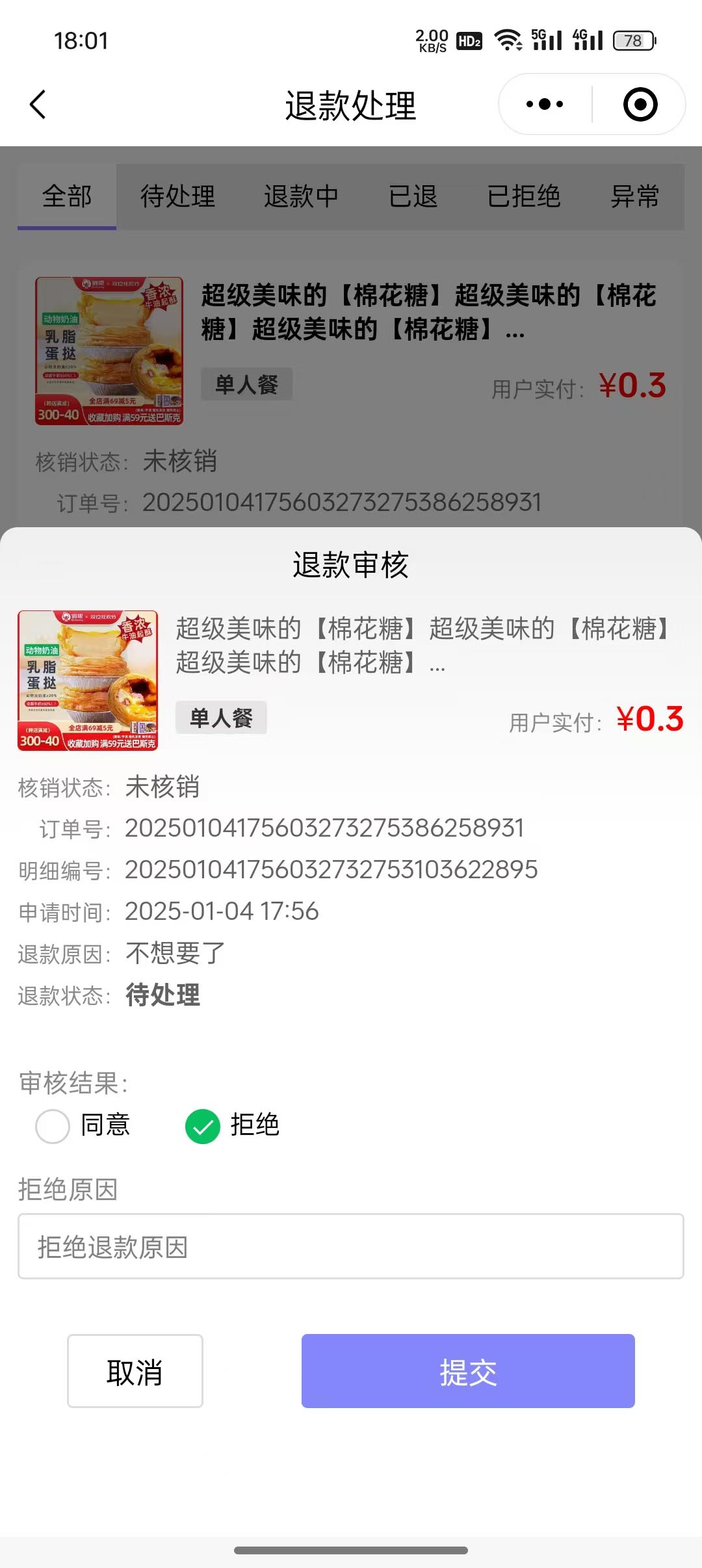Go back from 退款处理 page
702x1568 pixels.
point(38,105)
